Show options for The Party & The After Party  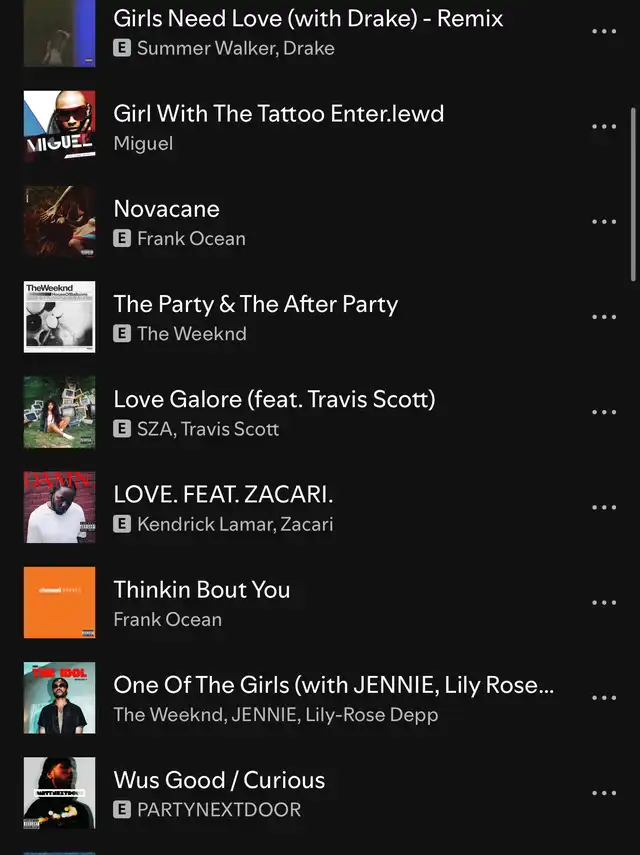(604, 317)
